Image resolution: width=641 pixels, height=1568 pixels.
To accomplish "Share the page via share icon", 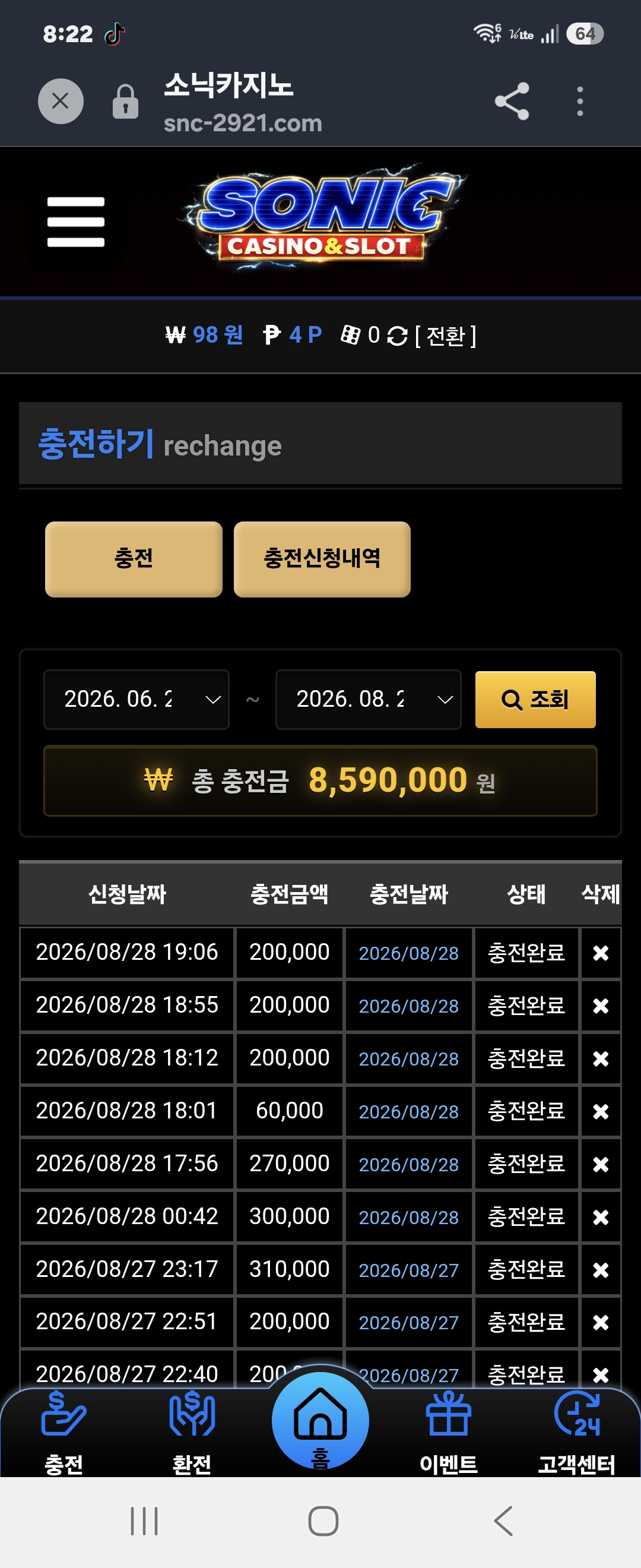I will [x=512, y=101].
